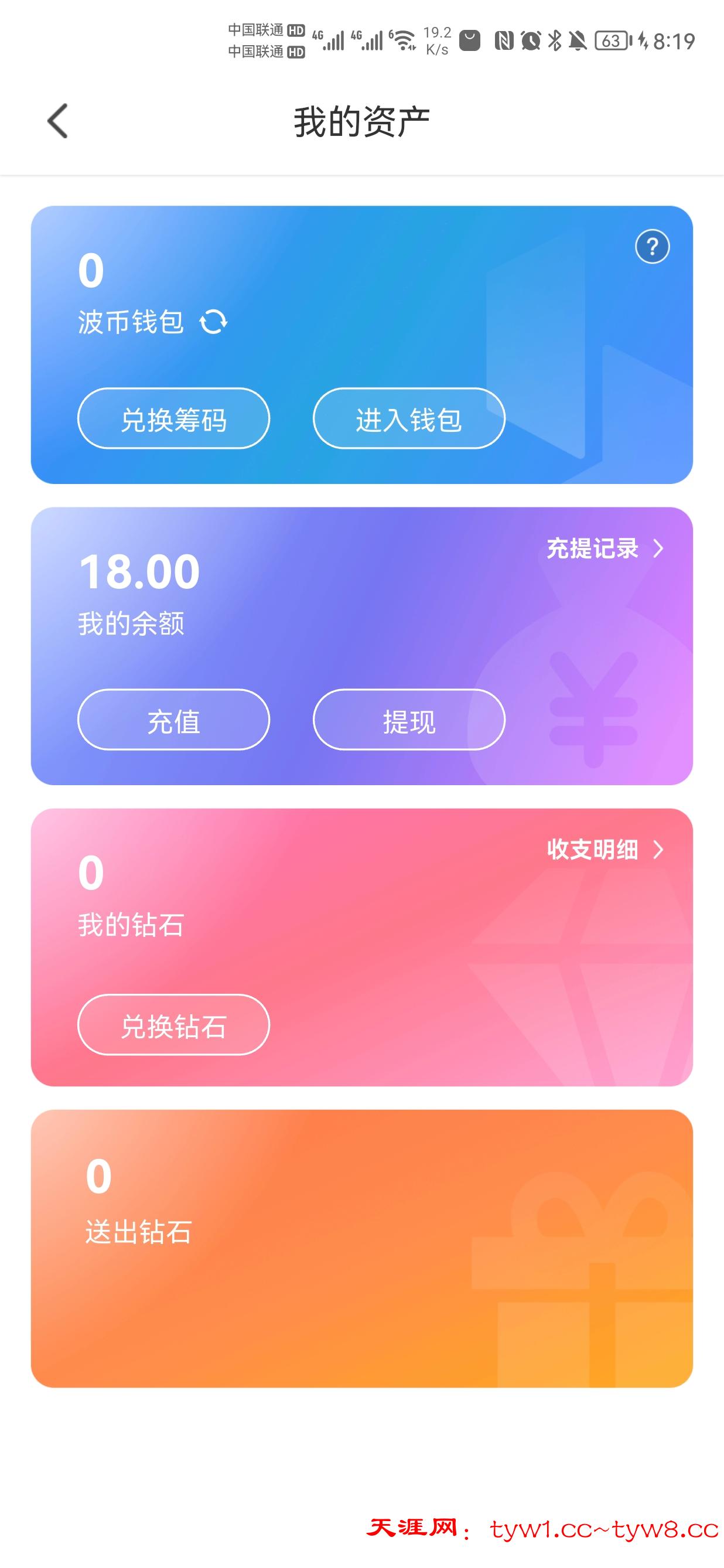Image resolution: width=724 pixels, height=1568 pixels.
Task: Tap the refresh icon beside 波币钱包
Action: (x=216, y=321)
